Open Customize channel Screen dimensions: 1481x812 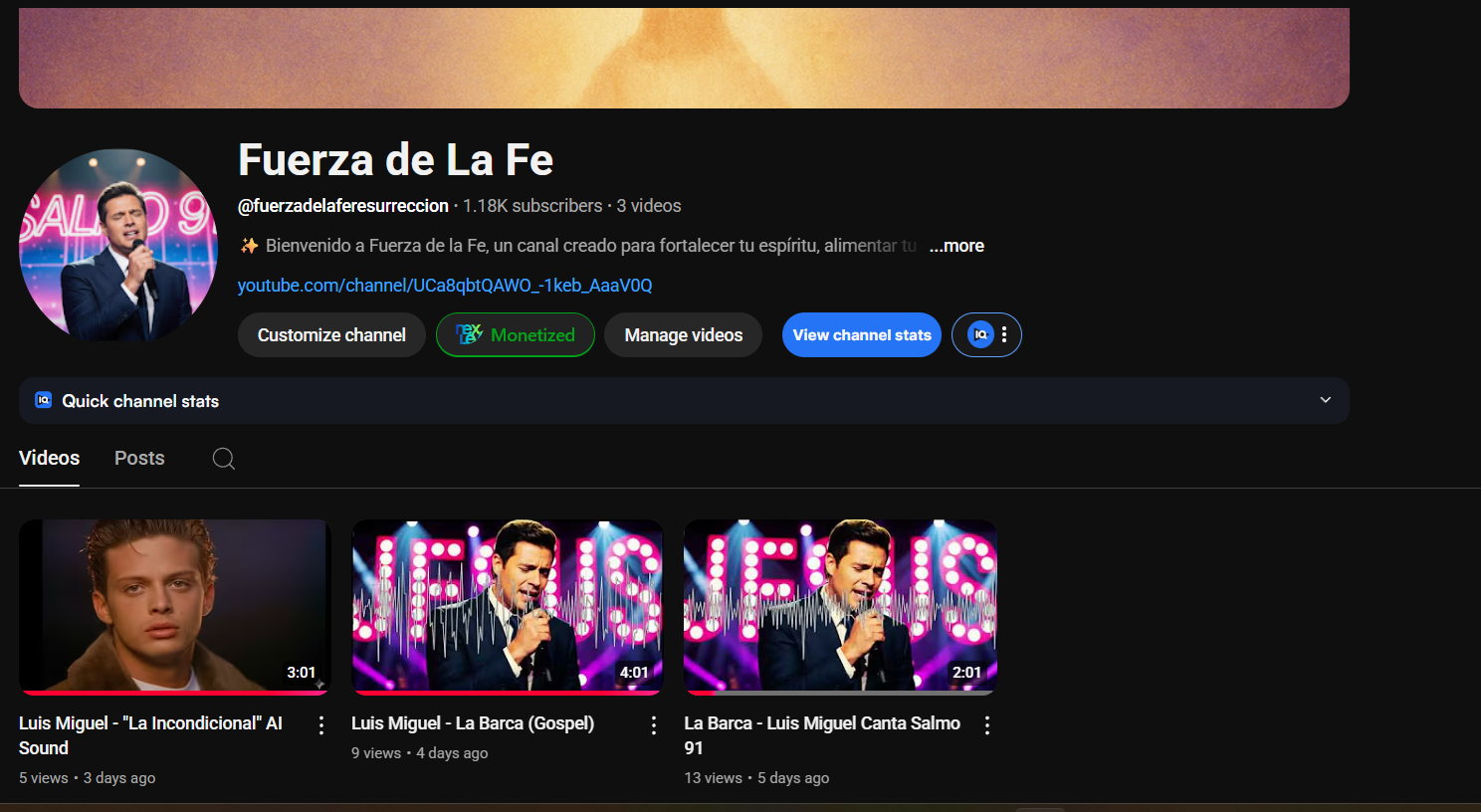pyautogui.click(x=331, y=335)
